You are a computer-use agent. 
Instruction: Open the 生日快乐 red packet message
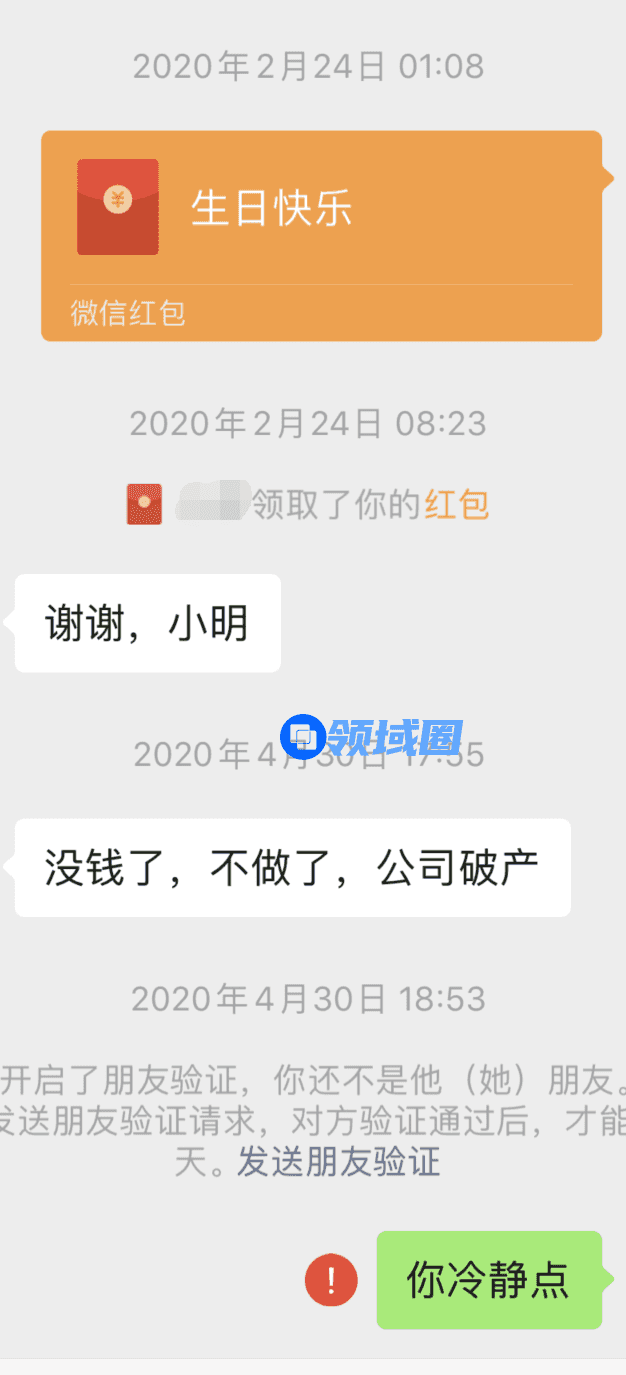[x=321, y=235]
